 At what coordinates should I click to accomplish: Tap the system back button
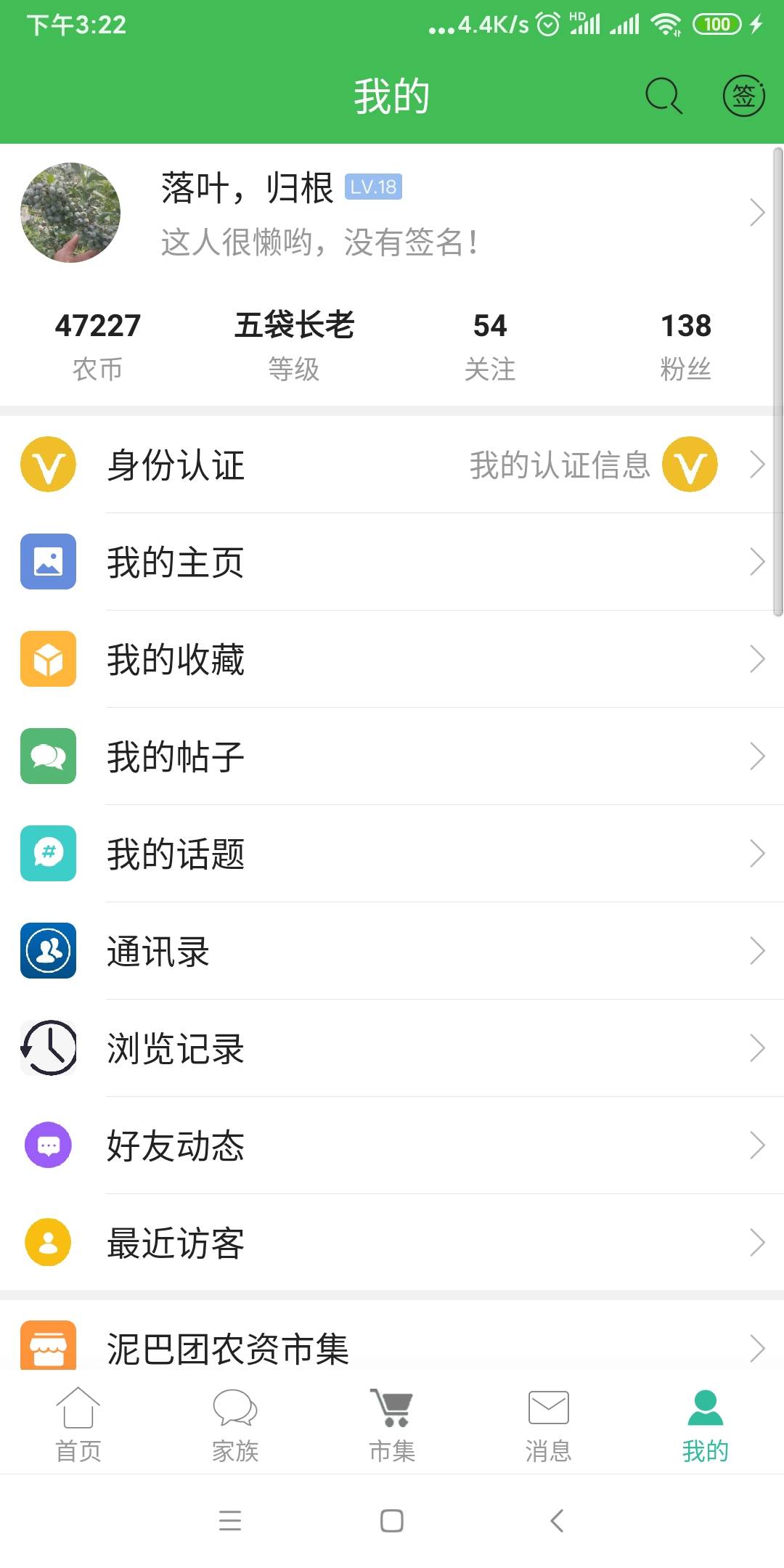[557, 1520]
